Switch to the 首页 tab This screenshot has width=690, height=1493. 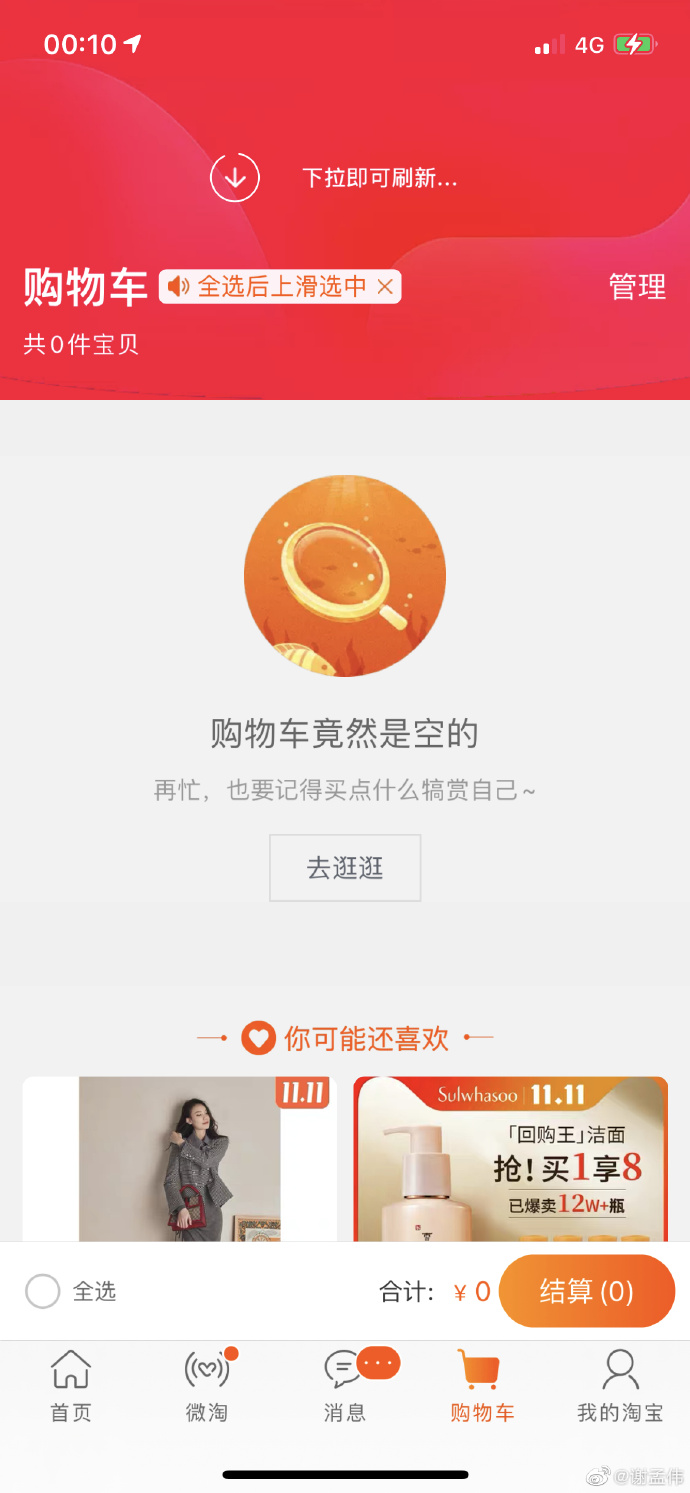pos(71,1385)
